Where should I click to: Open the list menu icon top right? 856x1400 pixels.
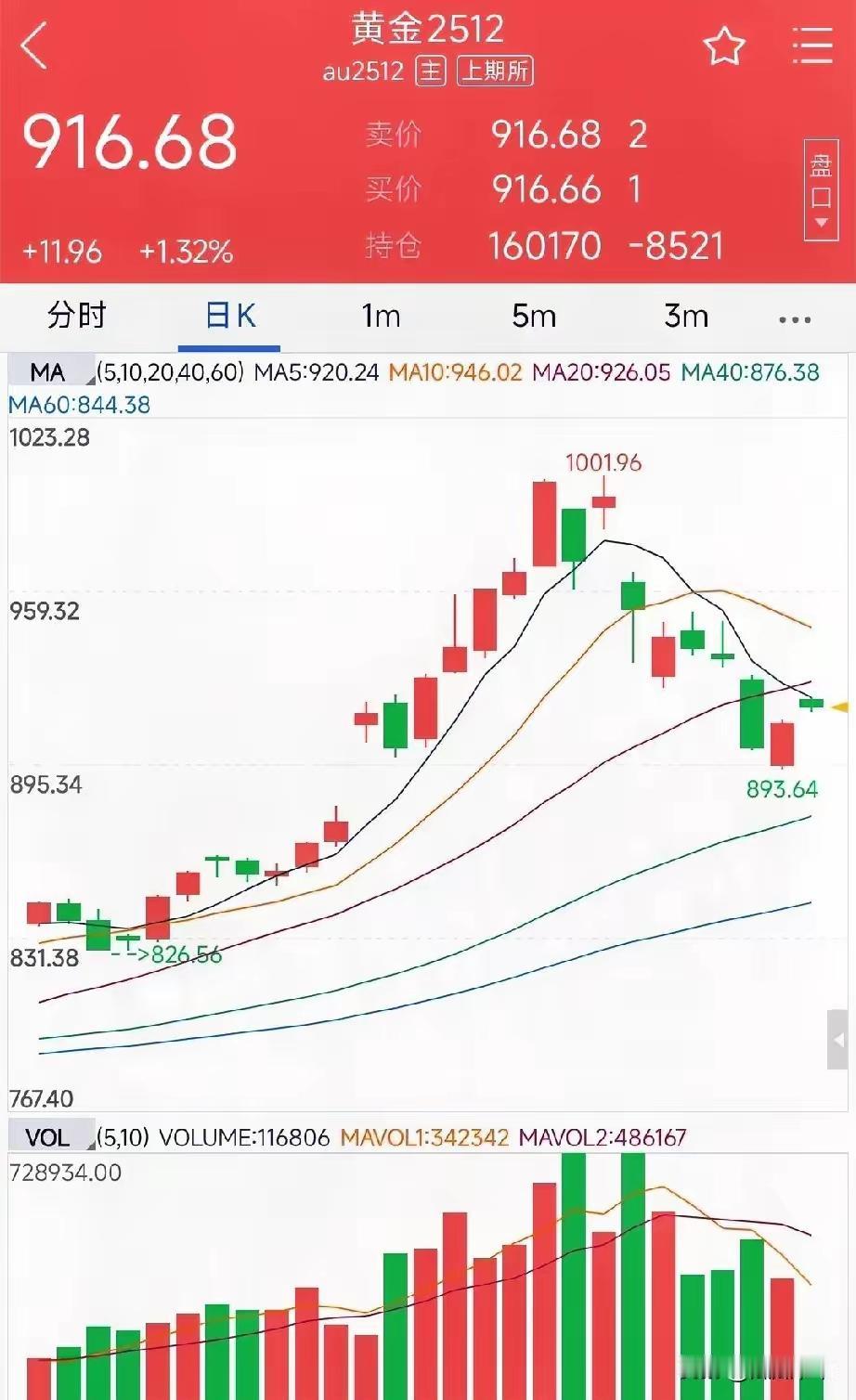814,43
